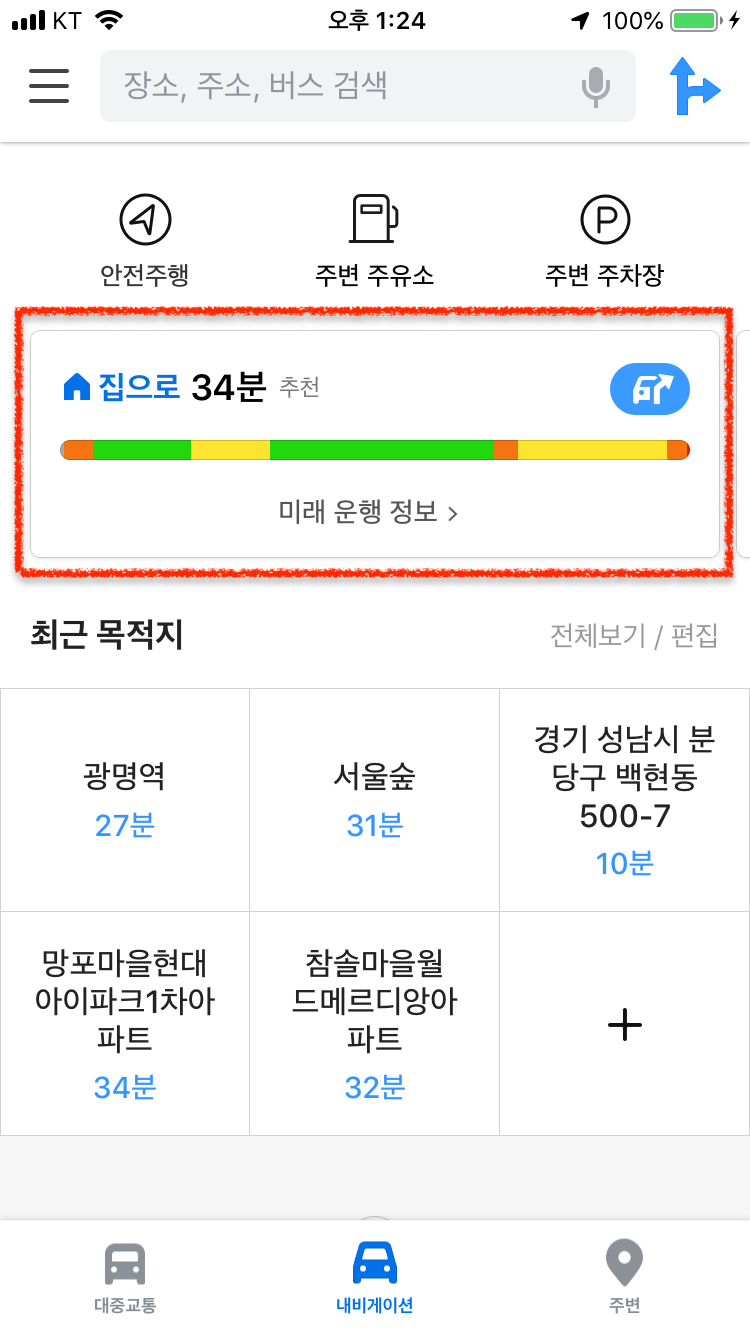750x1334 pixels.
Task: Switch to the 주변 tab
Action: (x=625, y=1277)
